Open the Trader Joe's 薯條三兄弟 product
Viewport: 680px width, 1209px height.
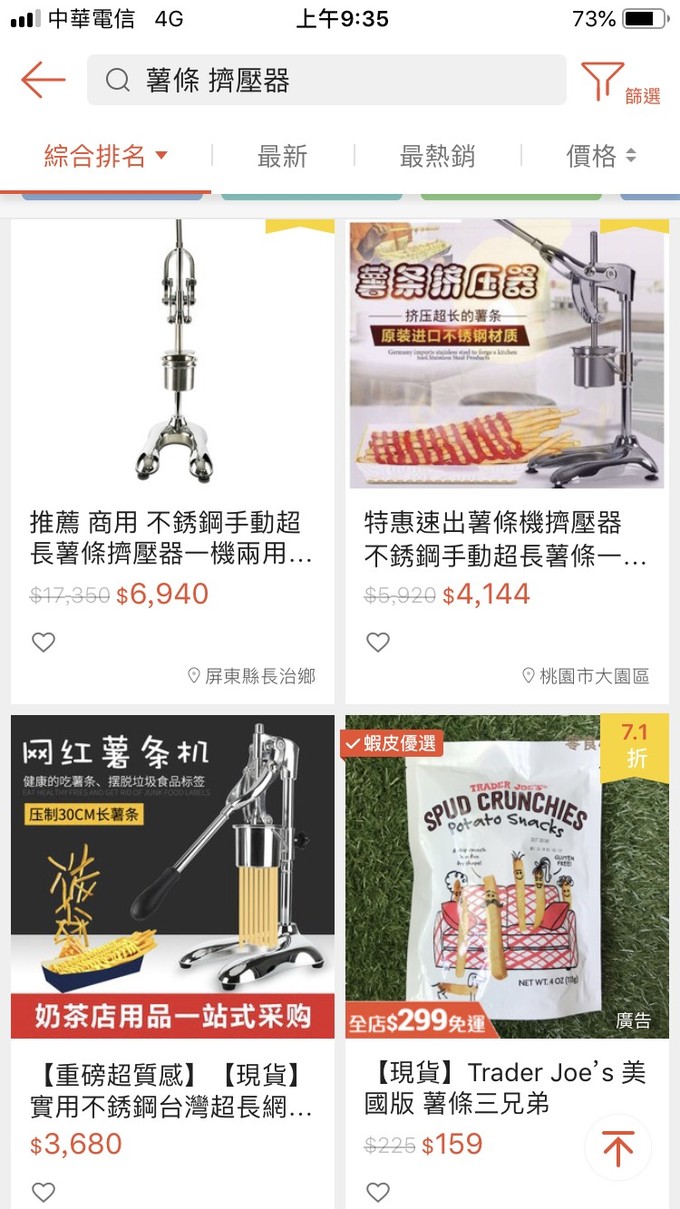507,900
